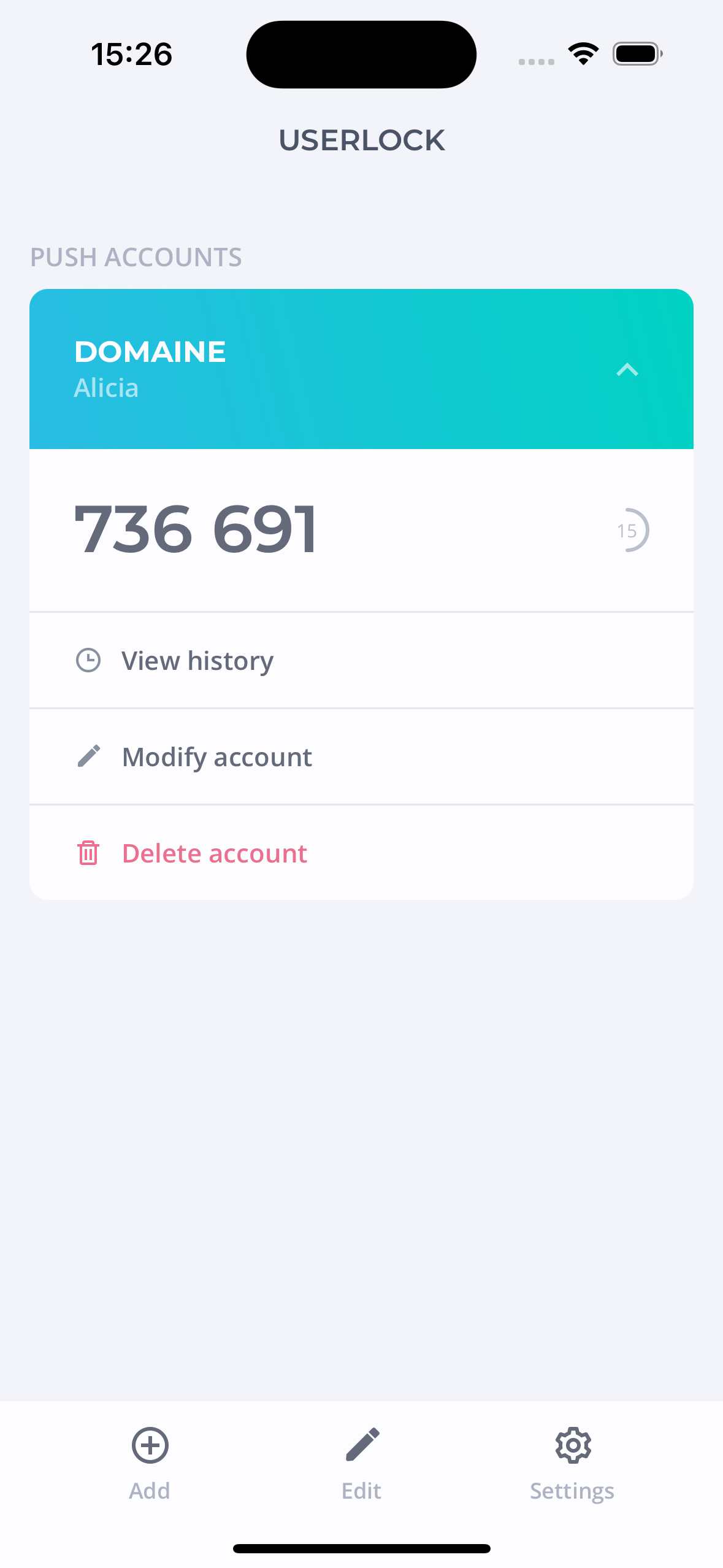Collapse the DOMAINE Alicia account card
The width and height of the screenshot is (723, 1568).
(x=627, y=370)
